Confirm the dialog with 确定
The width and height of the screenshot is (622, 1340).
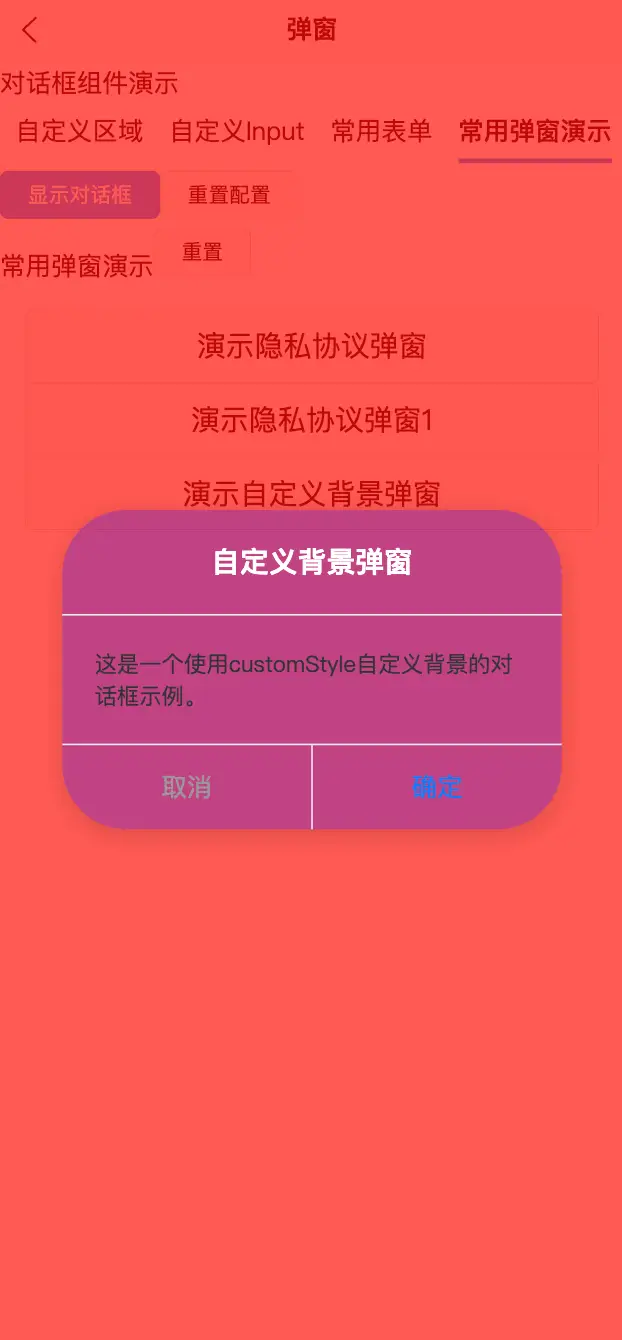(x=437, y=787)
